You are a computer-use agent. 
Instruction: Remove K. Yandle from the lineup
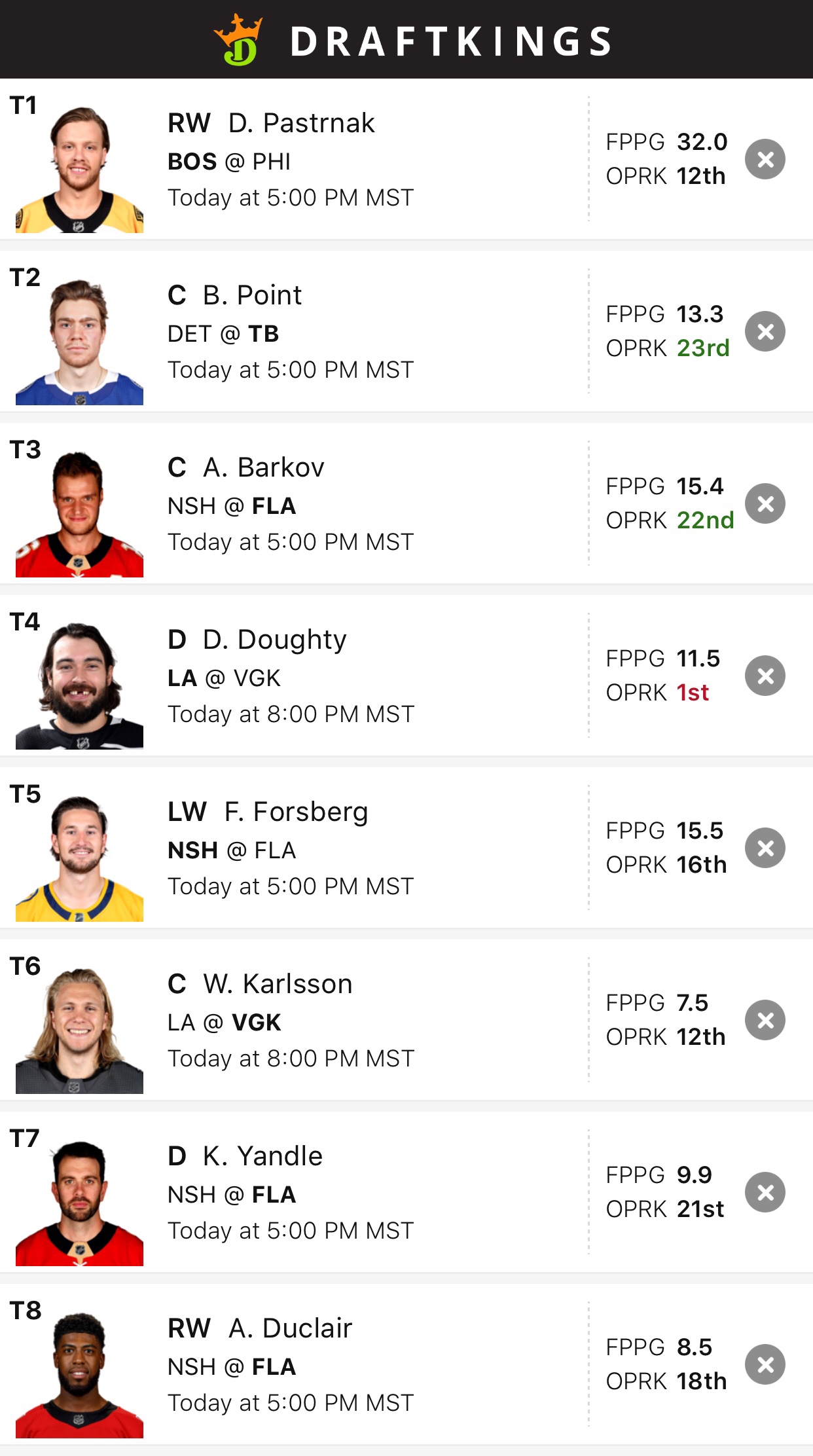coord(765,1192)
